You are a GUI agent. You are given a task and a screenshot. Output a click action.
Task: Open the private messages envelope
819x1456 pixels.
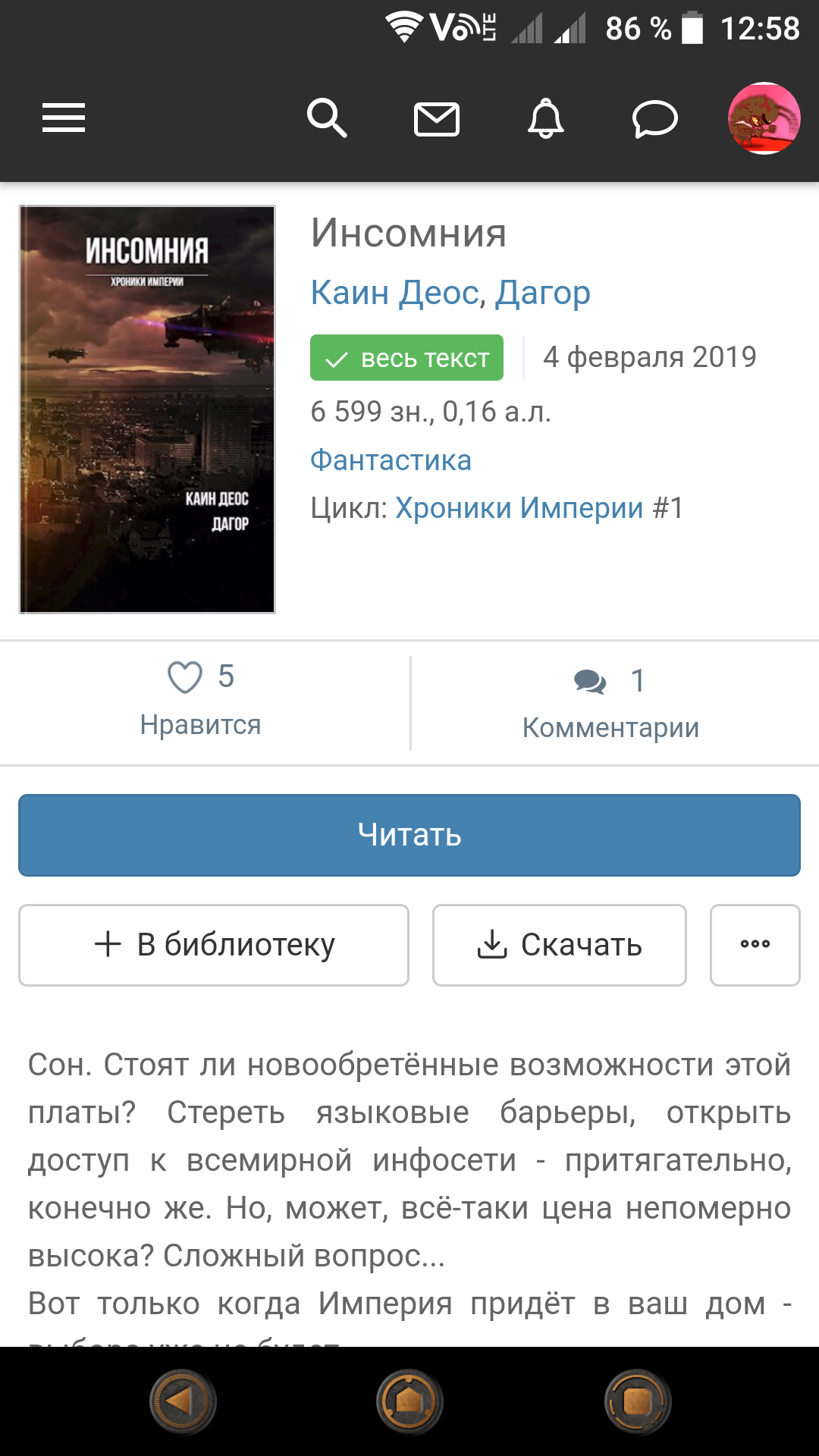[x=437, y=119]
